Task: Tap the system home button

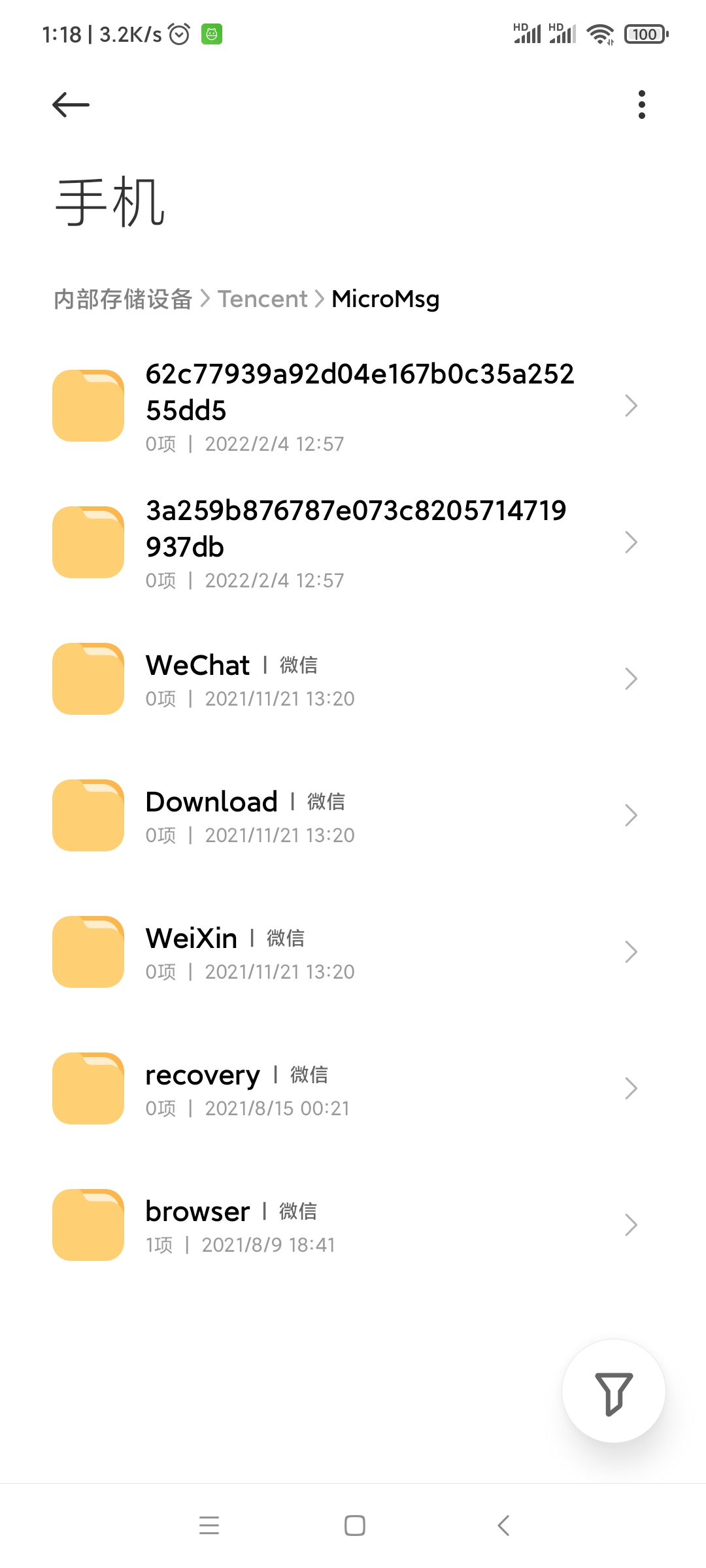Action: [x=355, y=1526]
